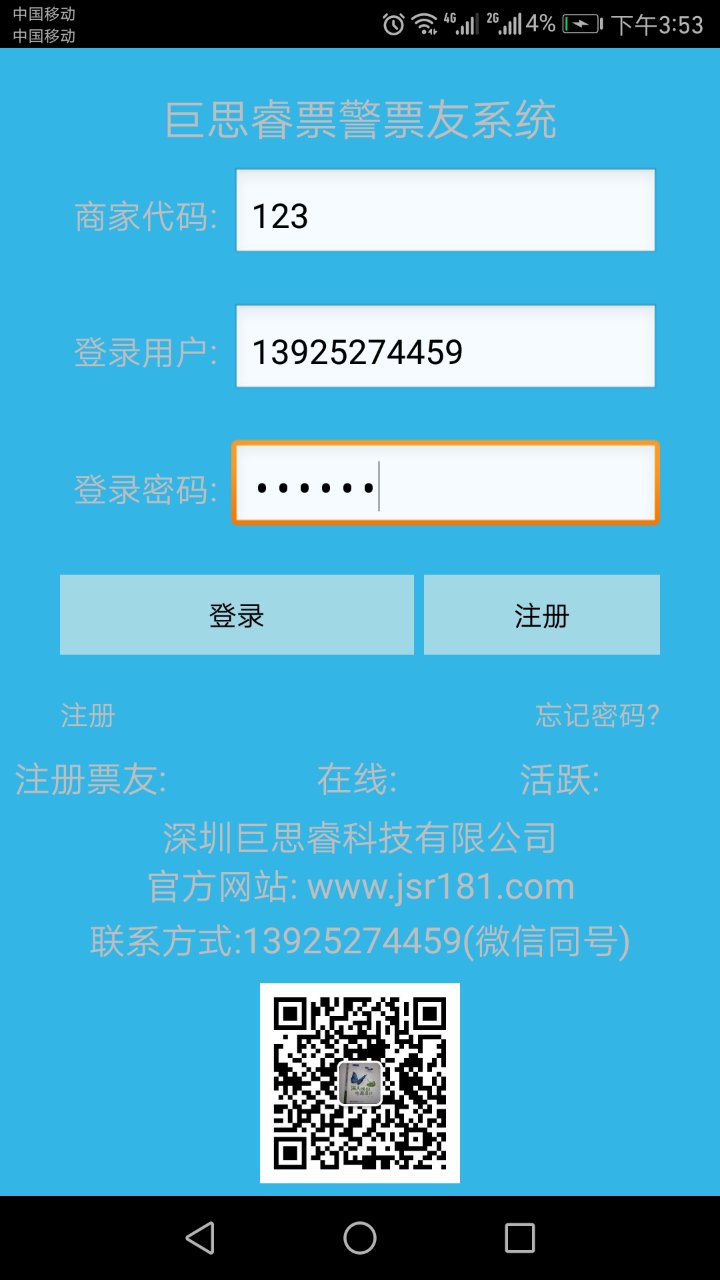Tap the large 注册 register button
The height and width of the screenshot is (1280, 720).
point(542,615)
